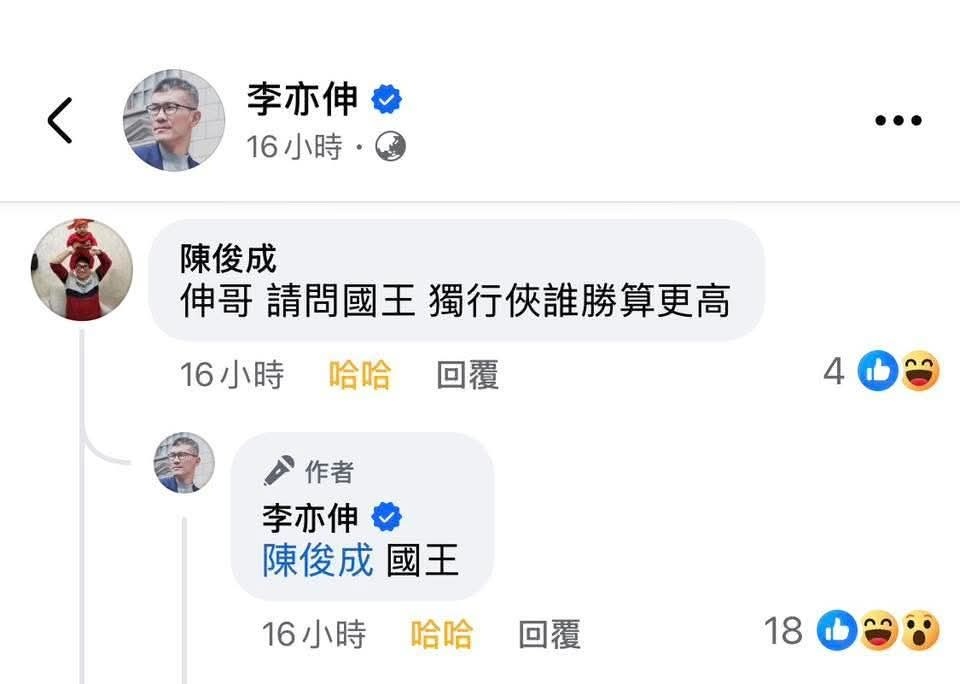
Task: Reply to 李亦伸's 國王 comment
Action: [x=549, y=633]
